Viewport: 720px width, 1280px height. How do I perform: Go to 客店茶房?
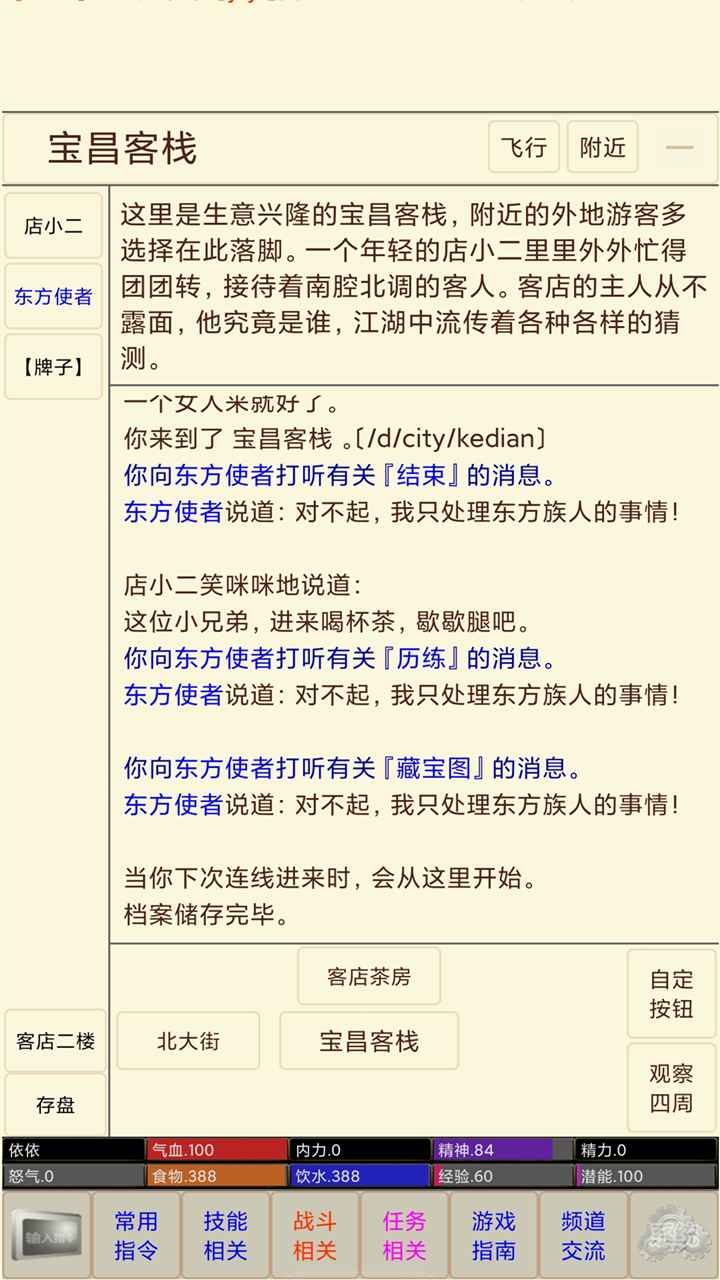click(x=369, y=976)
